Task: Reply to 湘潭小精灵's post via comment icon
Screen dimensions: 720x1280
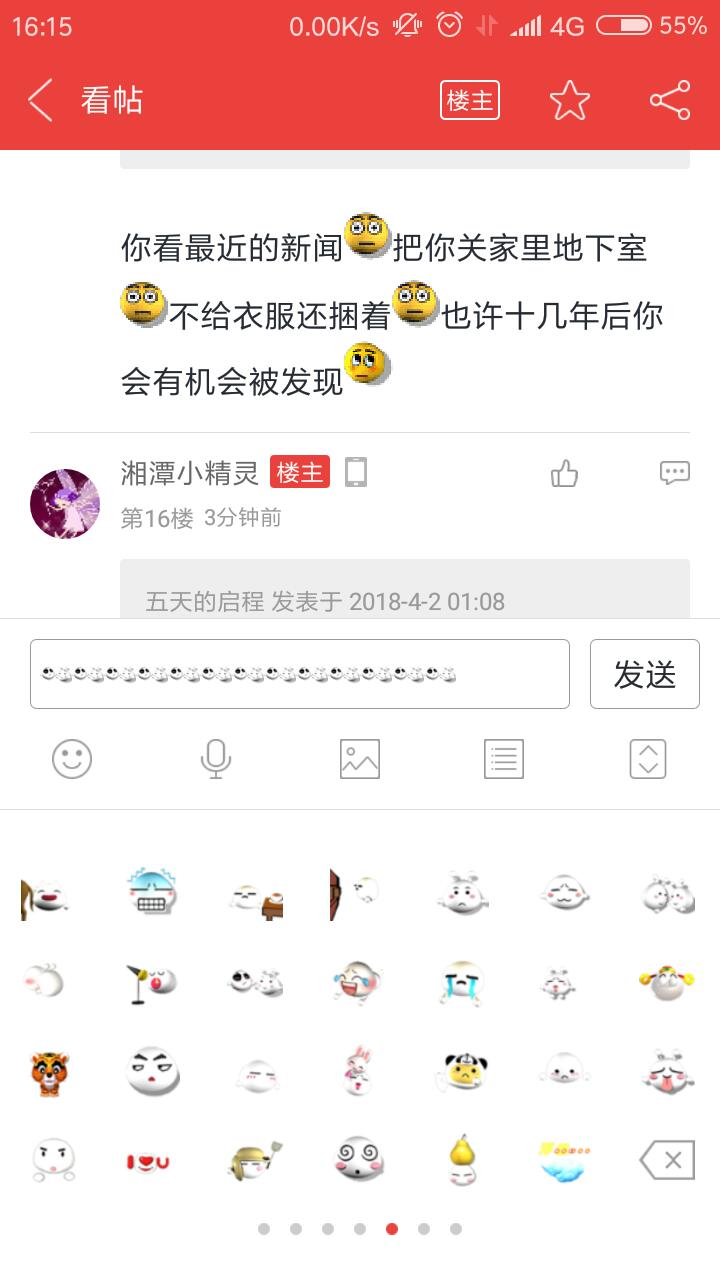Action: point(675,473)
